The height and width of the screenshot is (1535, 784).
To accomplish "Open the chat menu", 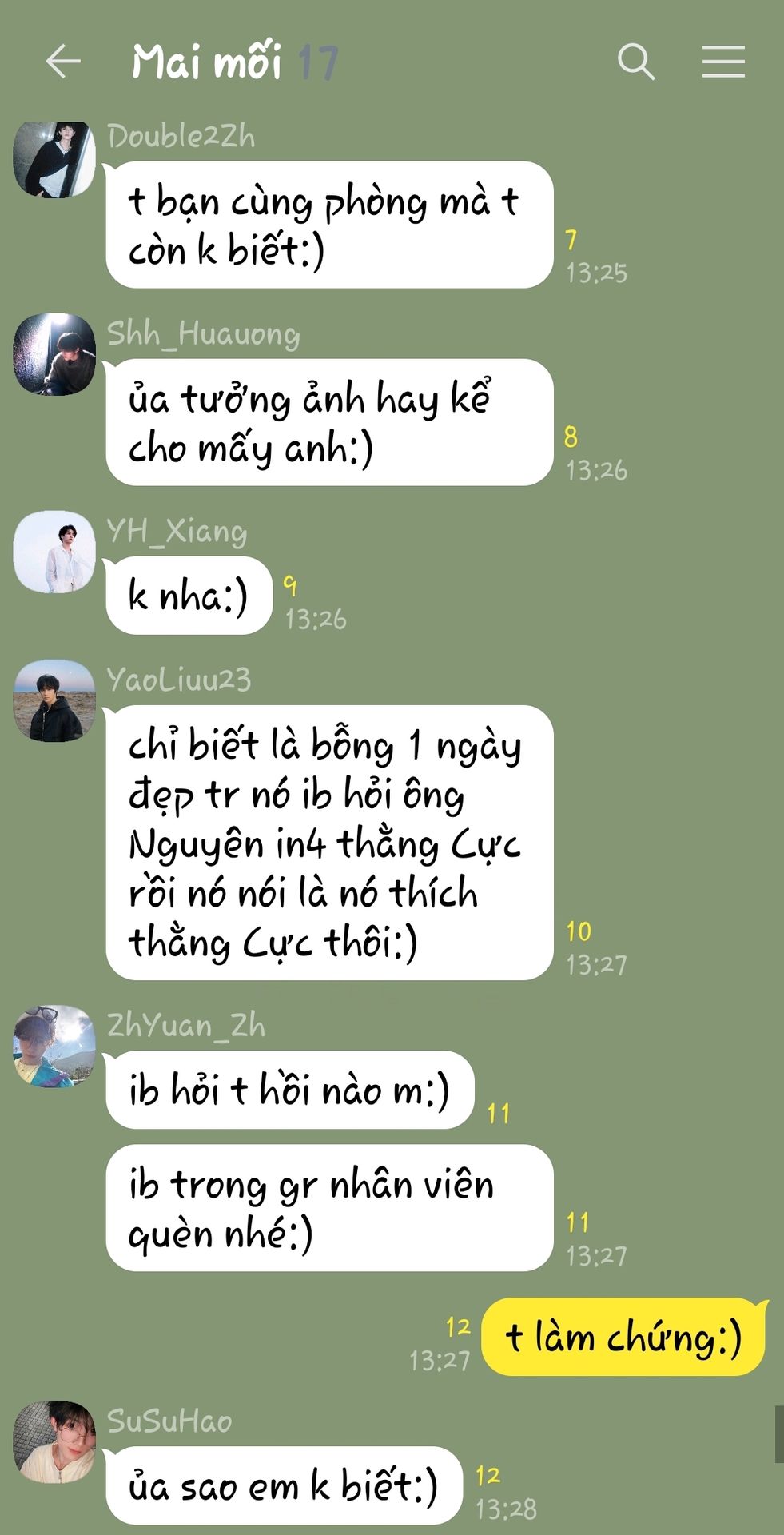I will pos(723,62).
